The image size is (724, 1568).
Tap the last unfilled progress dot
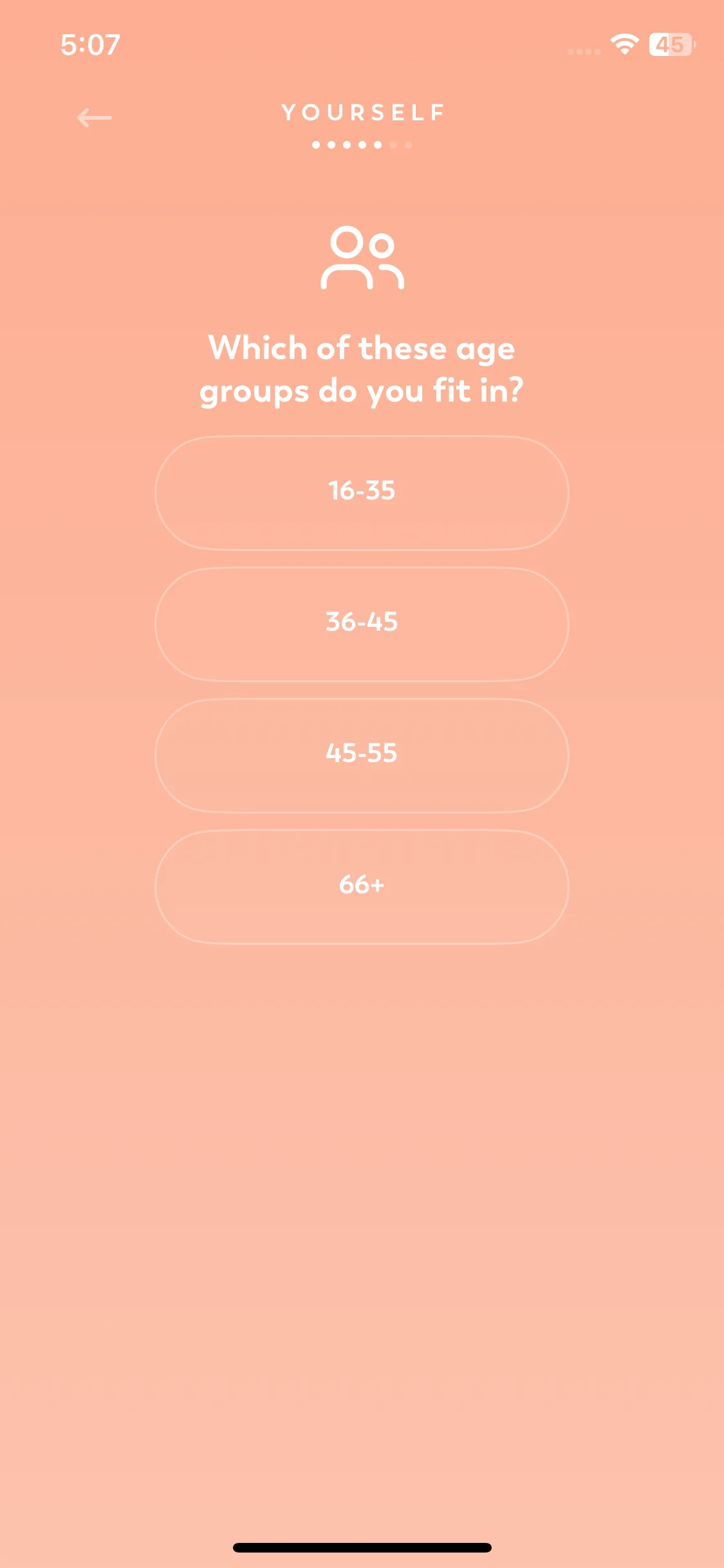[408, 145]
